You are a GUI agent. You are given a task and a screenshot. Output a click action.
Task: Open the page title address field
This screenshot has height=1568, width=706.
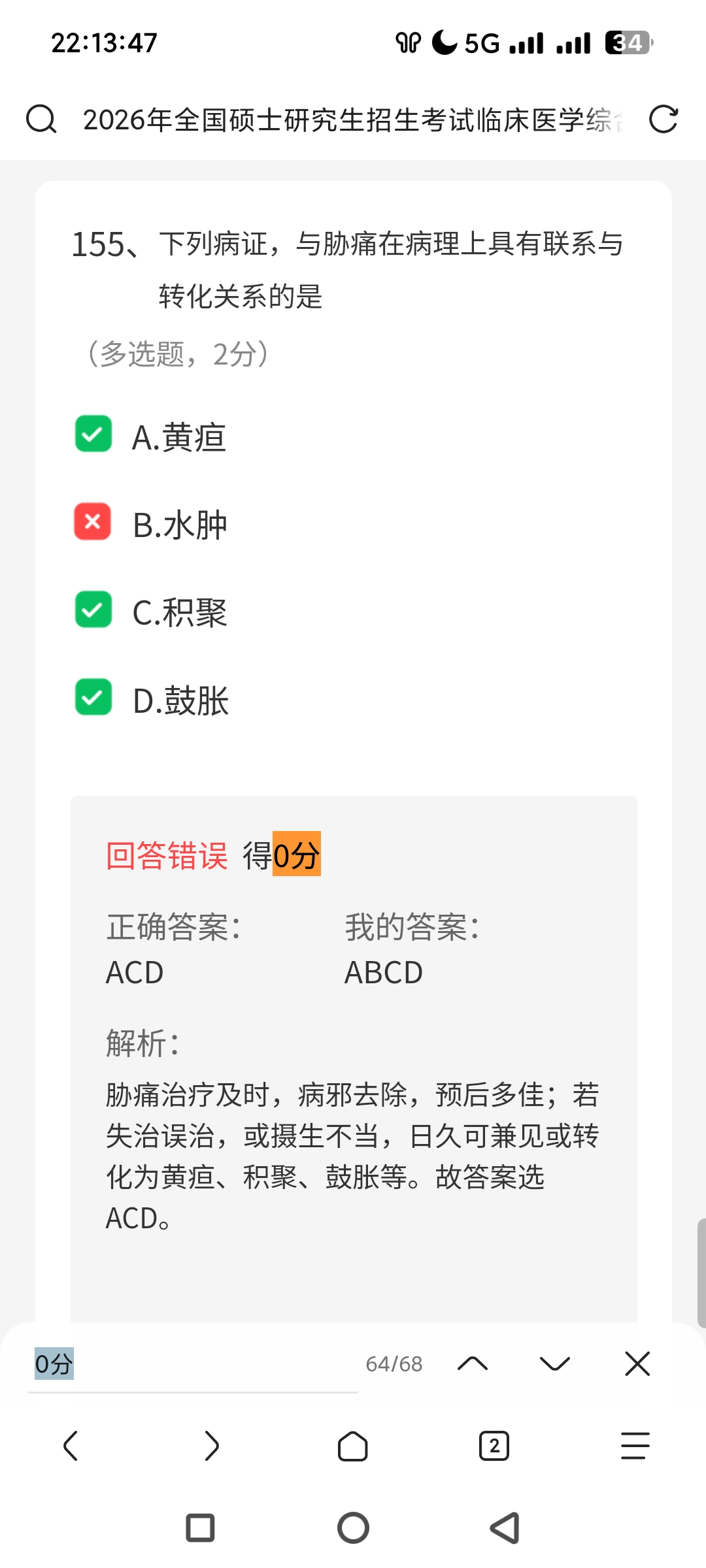coord(353,120)
